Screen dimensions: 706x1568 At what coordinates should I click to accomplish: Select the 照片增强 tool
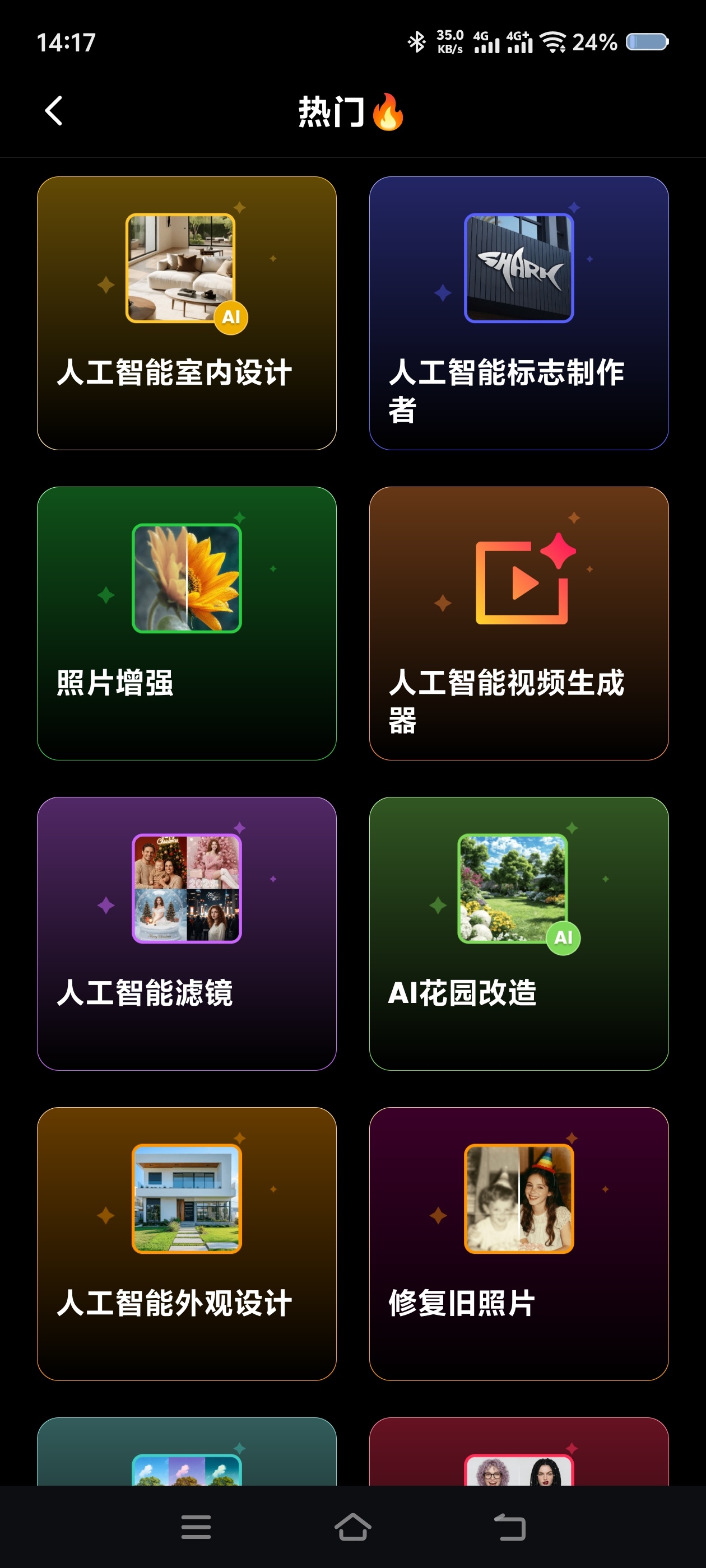(x=187, y=623)
